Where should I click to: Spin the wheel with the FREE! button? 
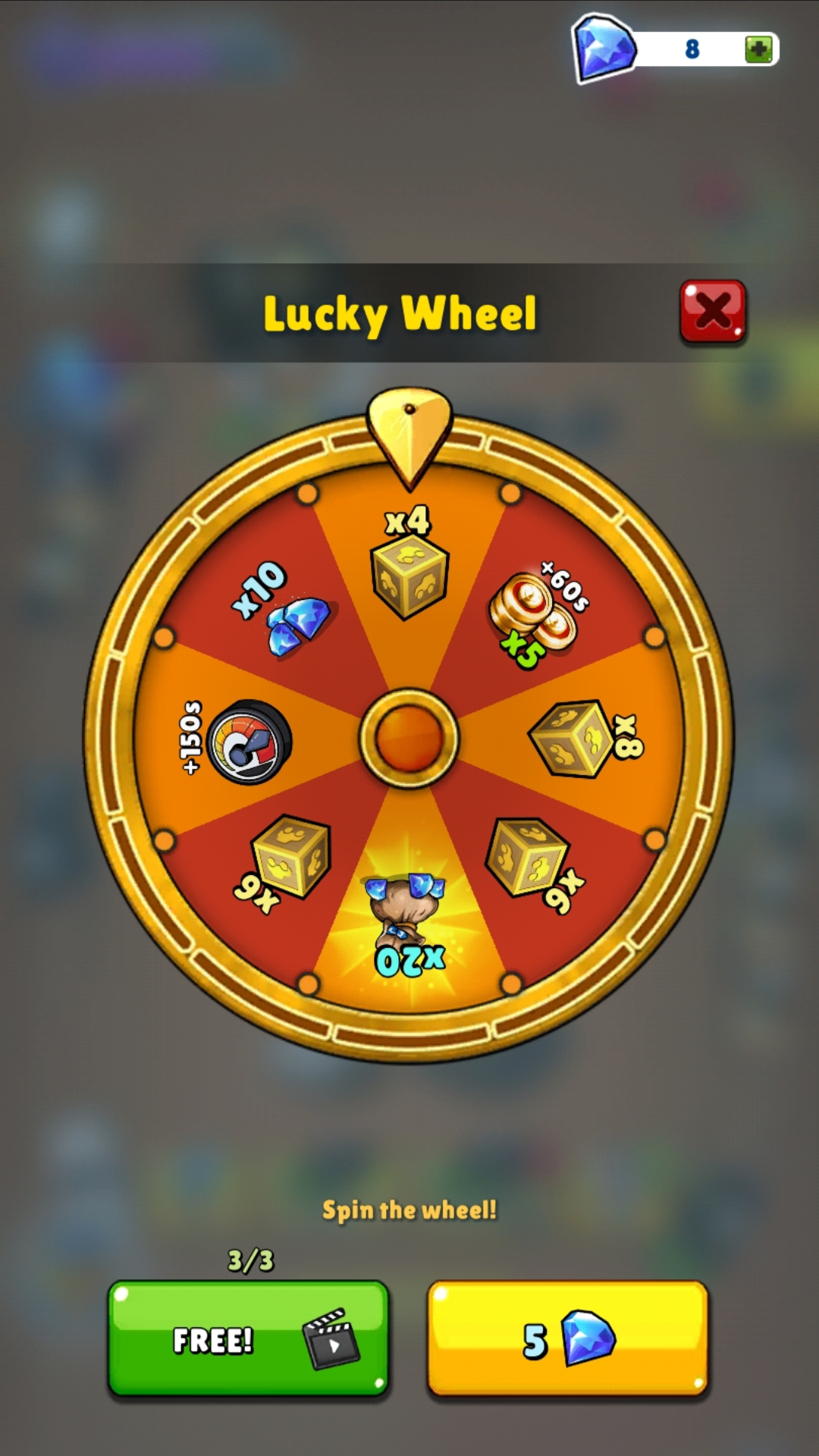coord(248,1338)
